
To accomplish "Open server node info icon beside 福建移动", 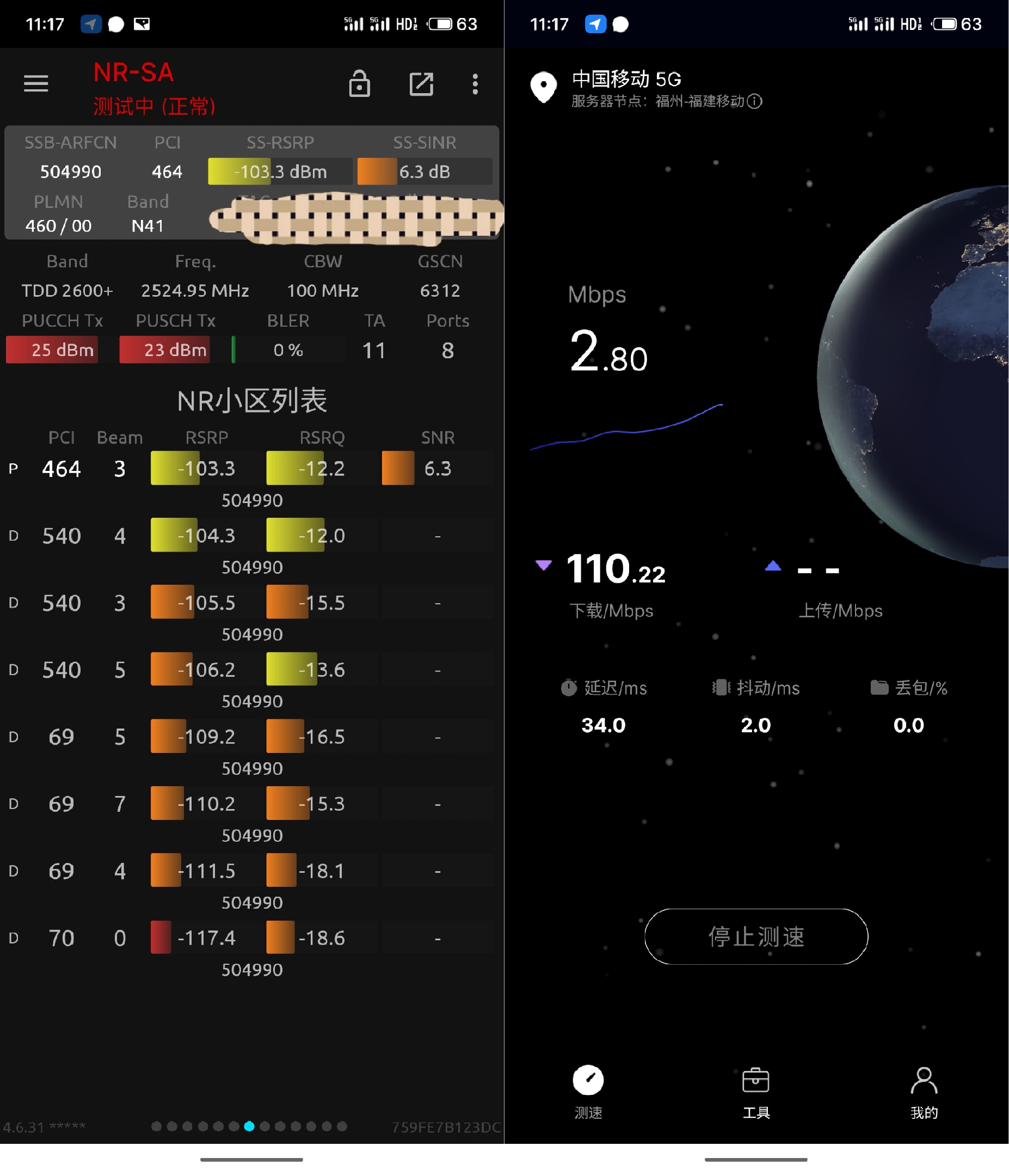I will click(x=754, y=102).
